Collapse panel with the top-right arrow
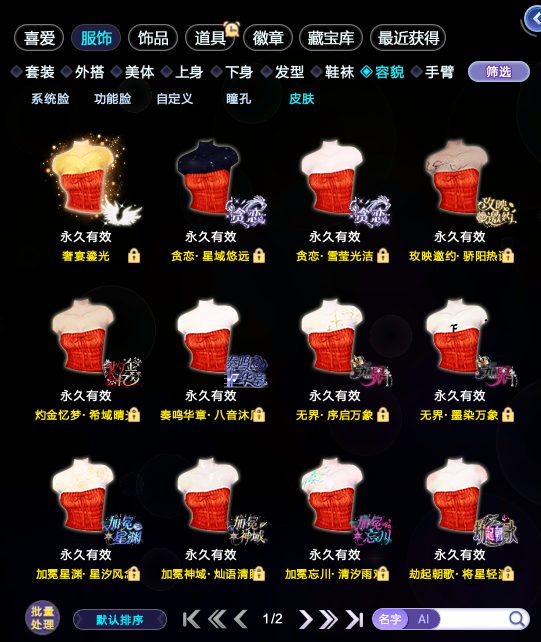 (534, 18)
